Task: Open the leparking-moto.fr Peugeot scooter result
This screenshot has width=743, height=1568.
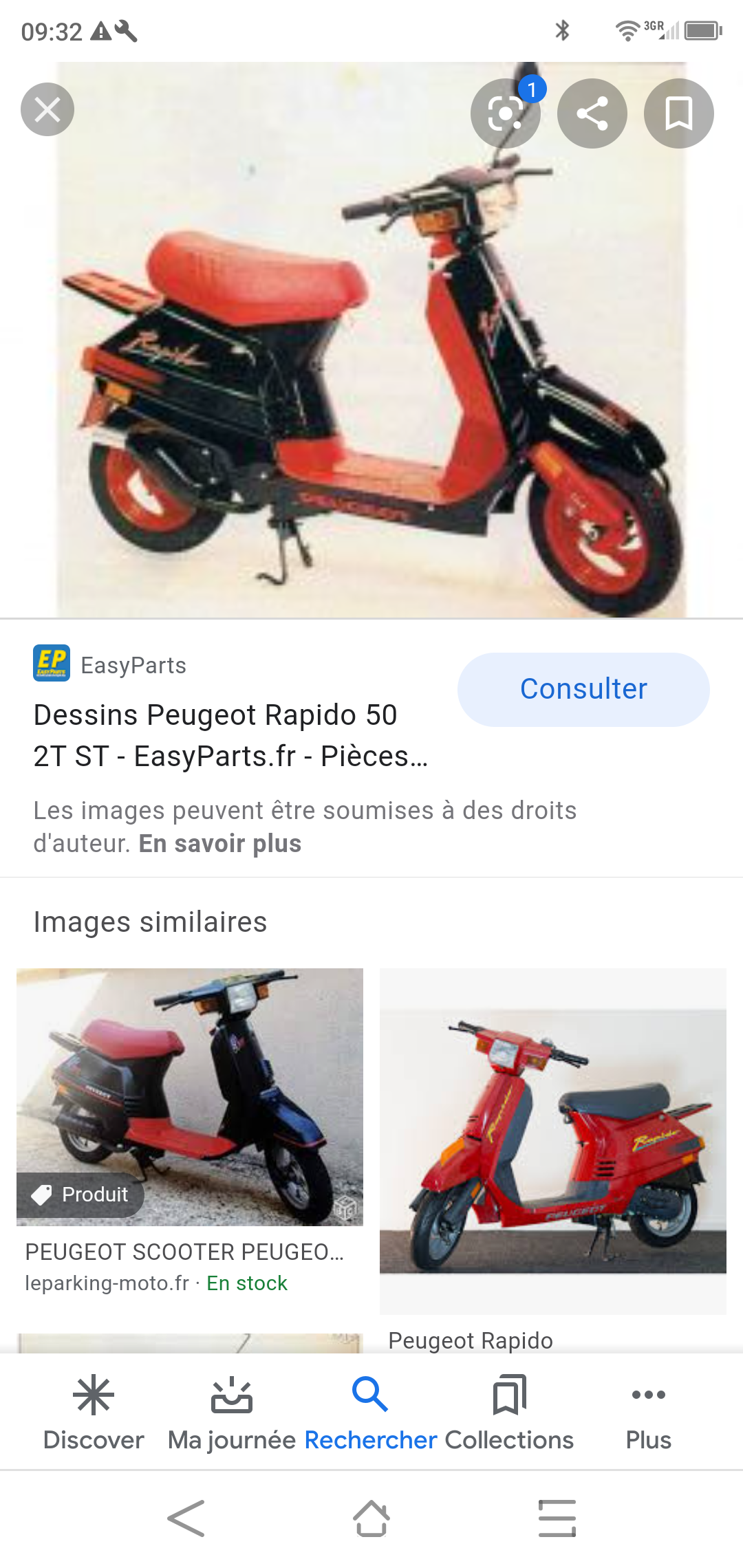Action: [x=190, y=1098]
